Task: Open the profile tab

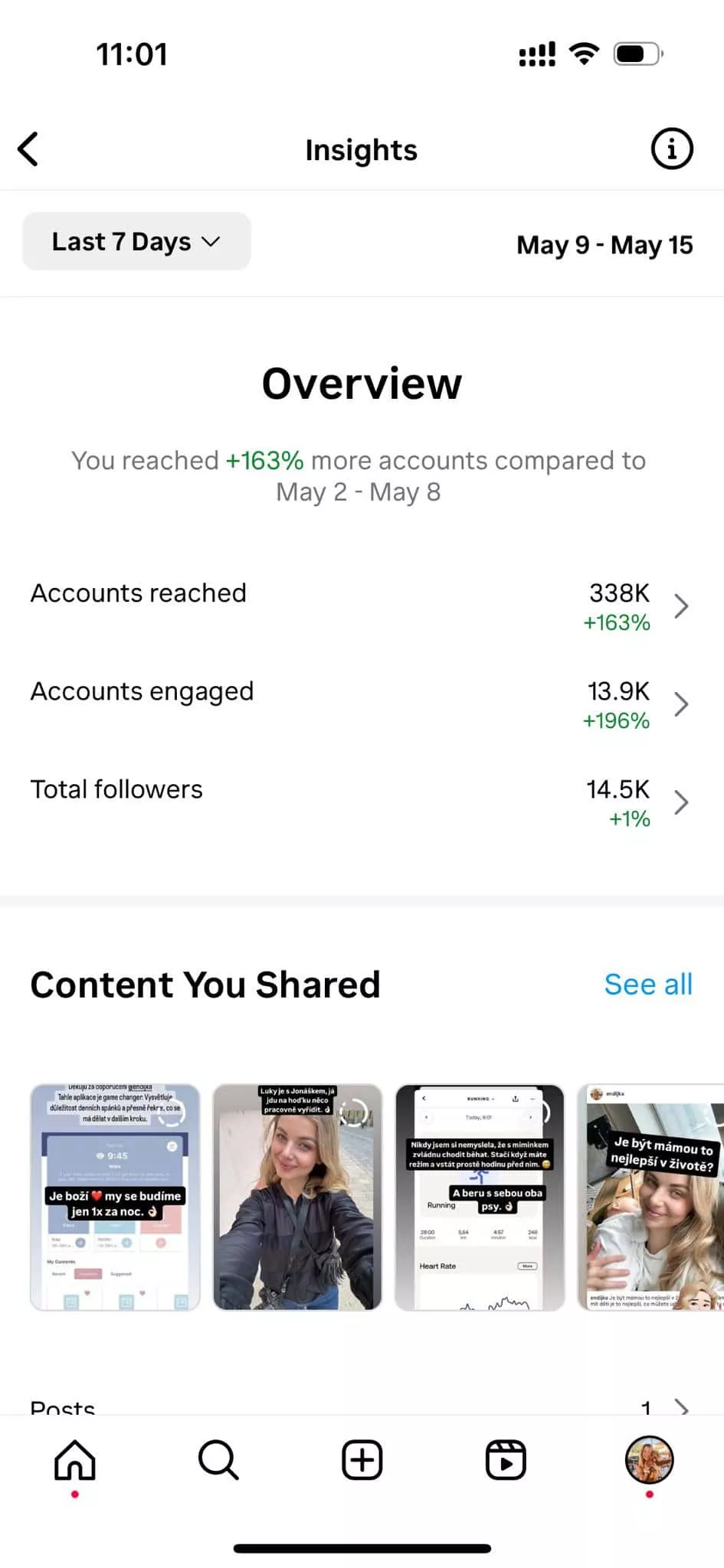Action: point(649,1460)
